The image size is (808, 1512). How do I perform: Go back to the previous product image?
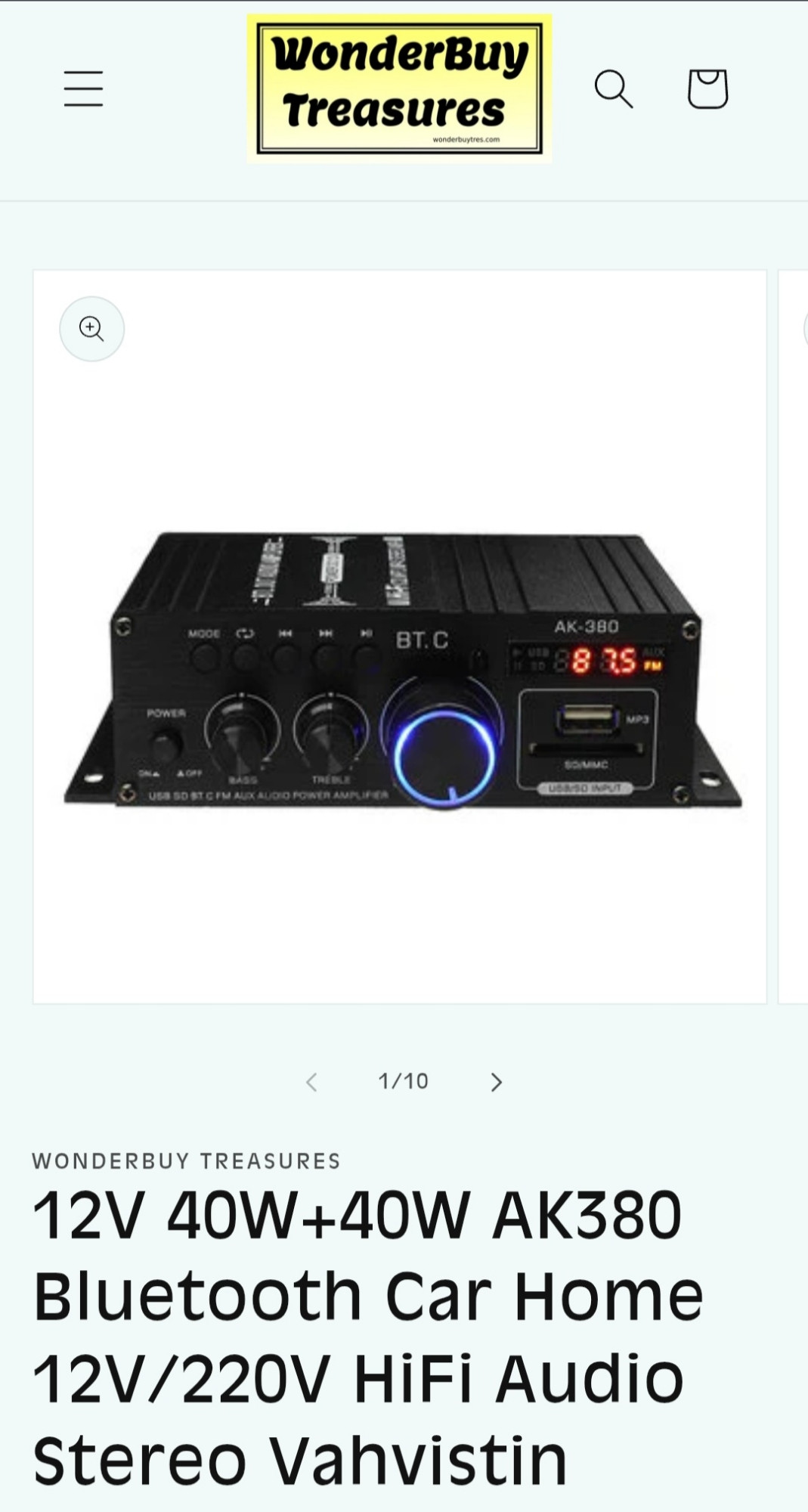311,1082
